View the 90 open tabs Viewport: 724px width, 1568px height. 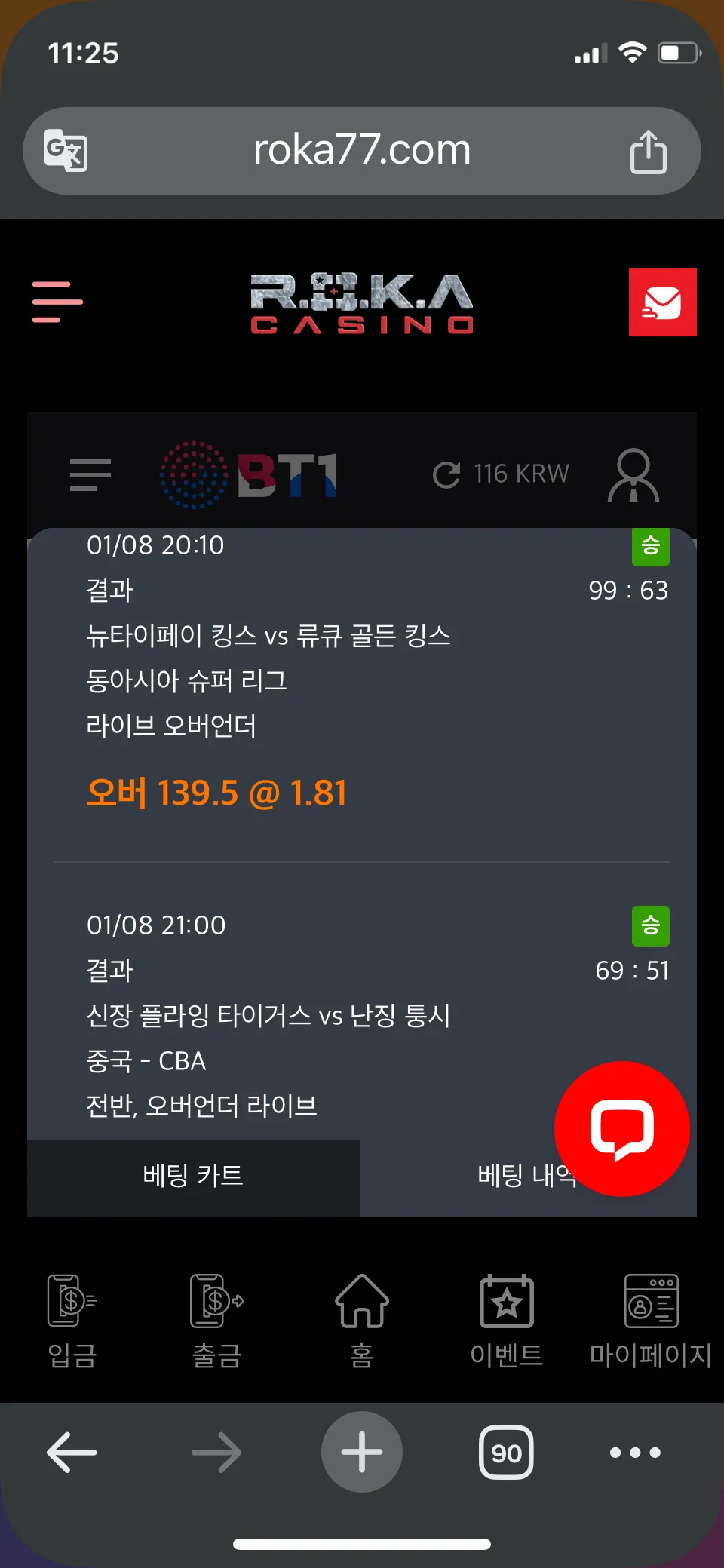pyautogui.click(x=507, y=1452)
